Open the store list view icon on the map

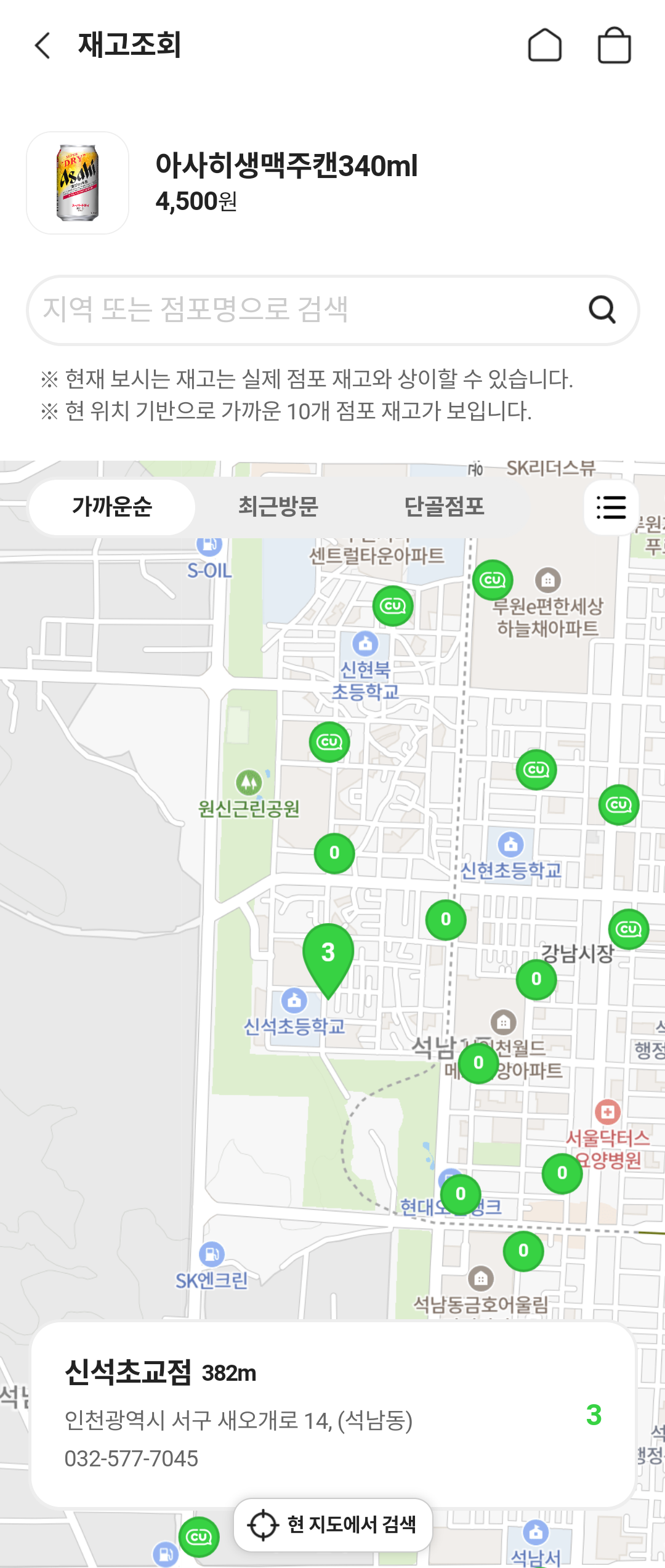pyautogui.click(x=610, y=506)
